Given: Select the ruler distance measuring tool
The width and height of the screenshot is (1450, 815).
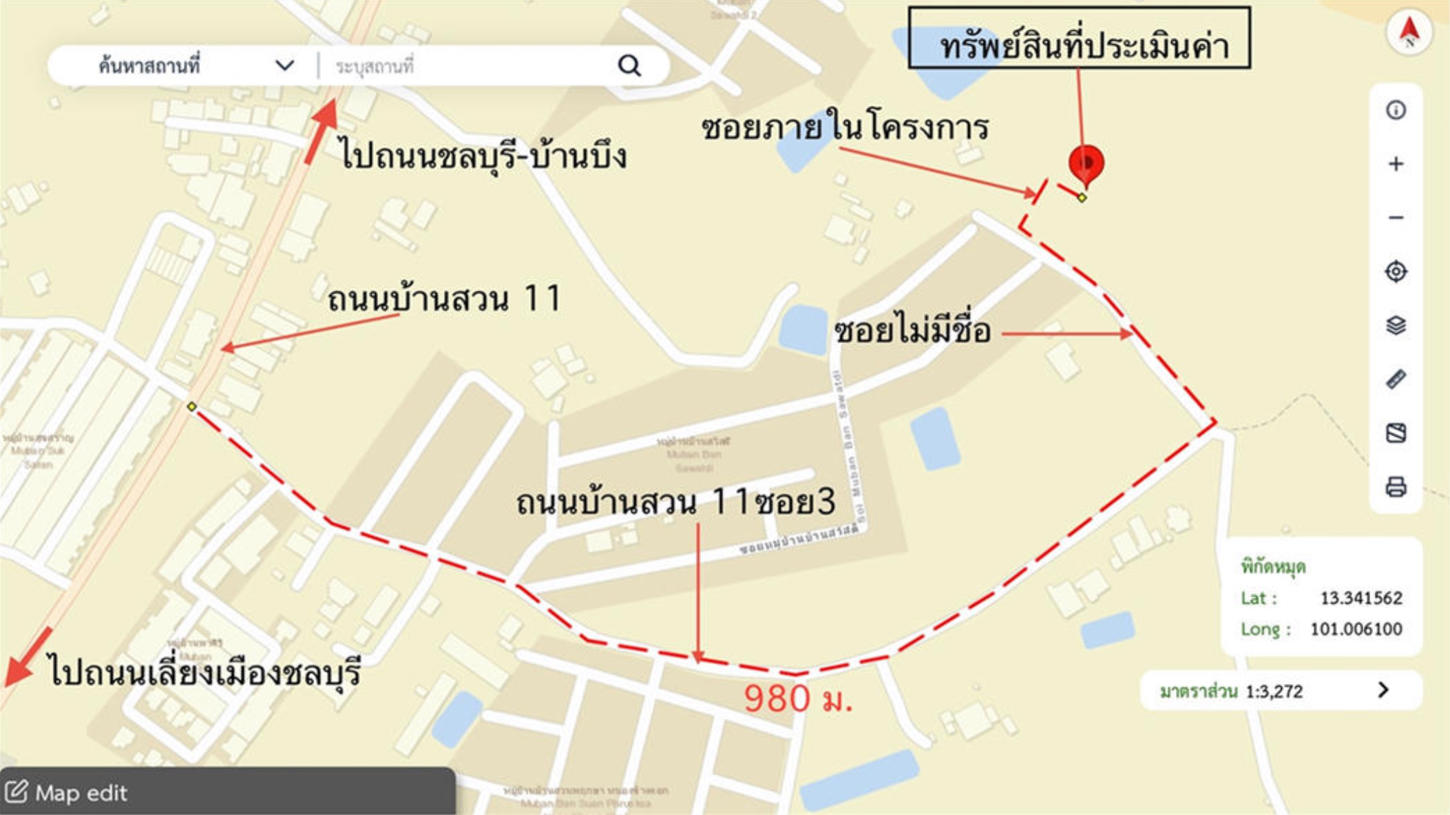Looking at the screenshot, I should [x=1396, y=379].
